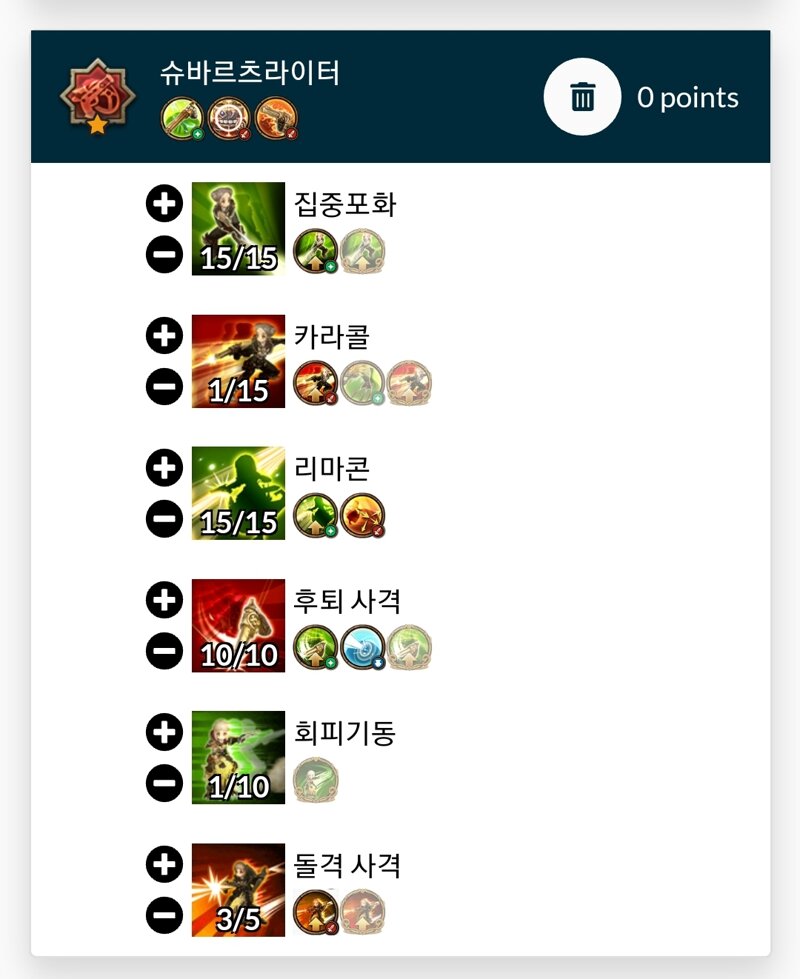Decrease the 돌격 사격 skill level
The width and height of the screenshot is (800, 979).
click(164, 915)
